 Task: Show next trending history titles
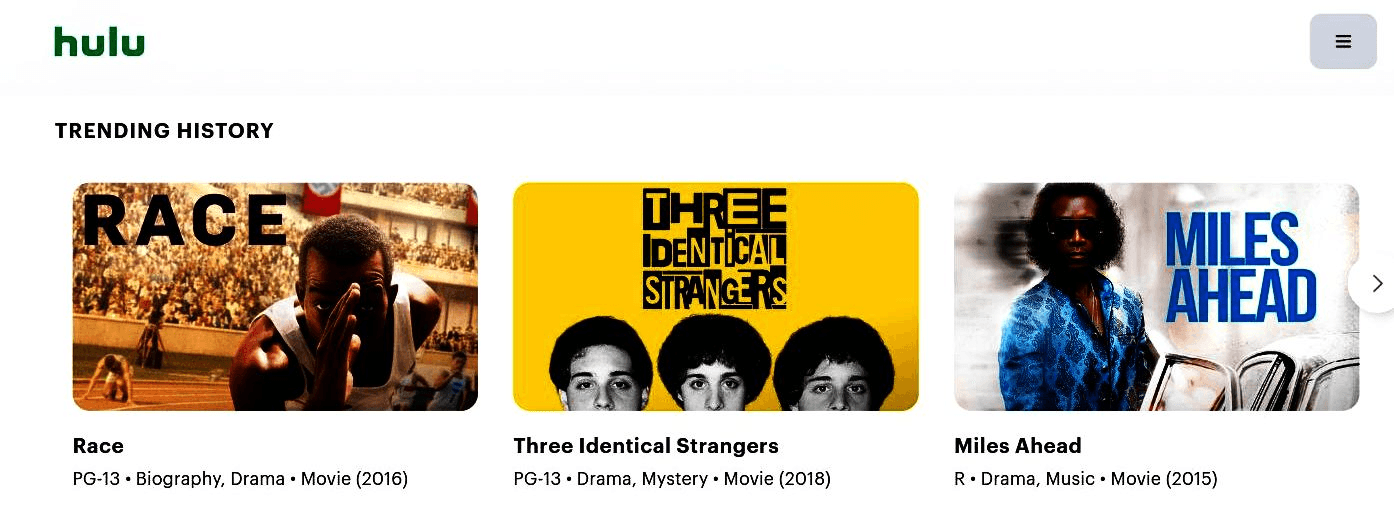(1376, 284)
